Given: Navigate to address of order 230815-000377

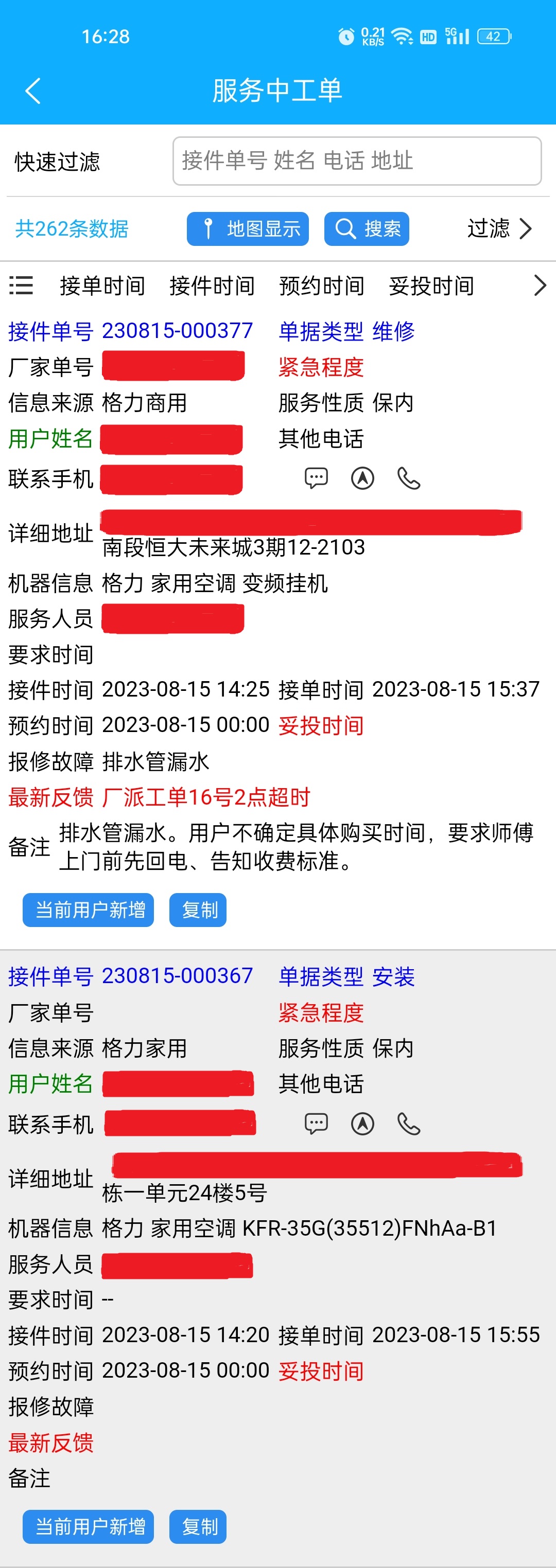Looking at the screenshot, I should pos(362,478).
